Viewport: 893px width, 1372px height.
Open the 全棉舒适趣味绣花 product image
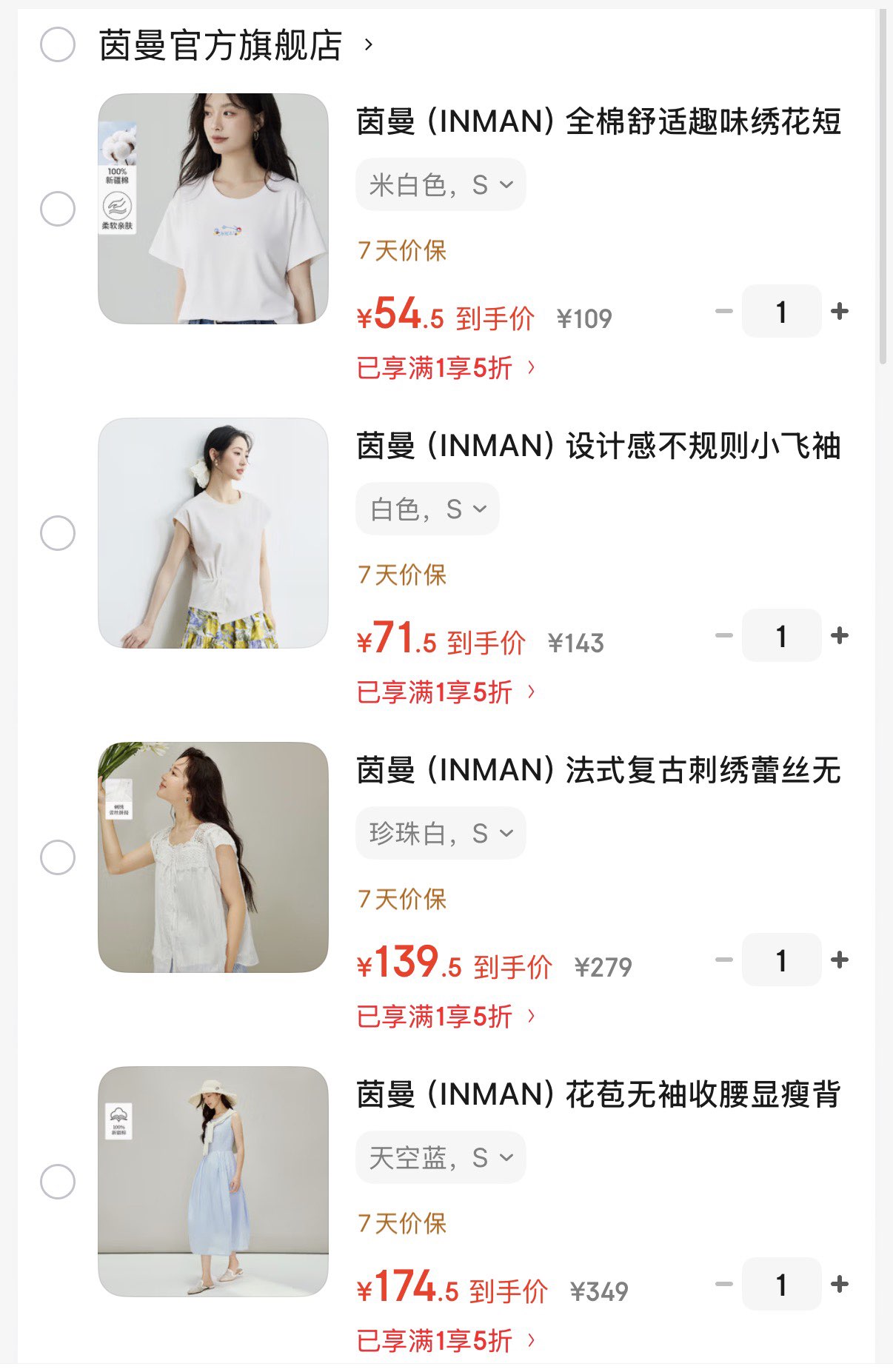coord(213,209)
